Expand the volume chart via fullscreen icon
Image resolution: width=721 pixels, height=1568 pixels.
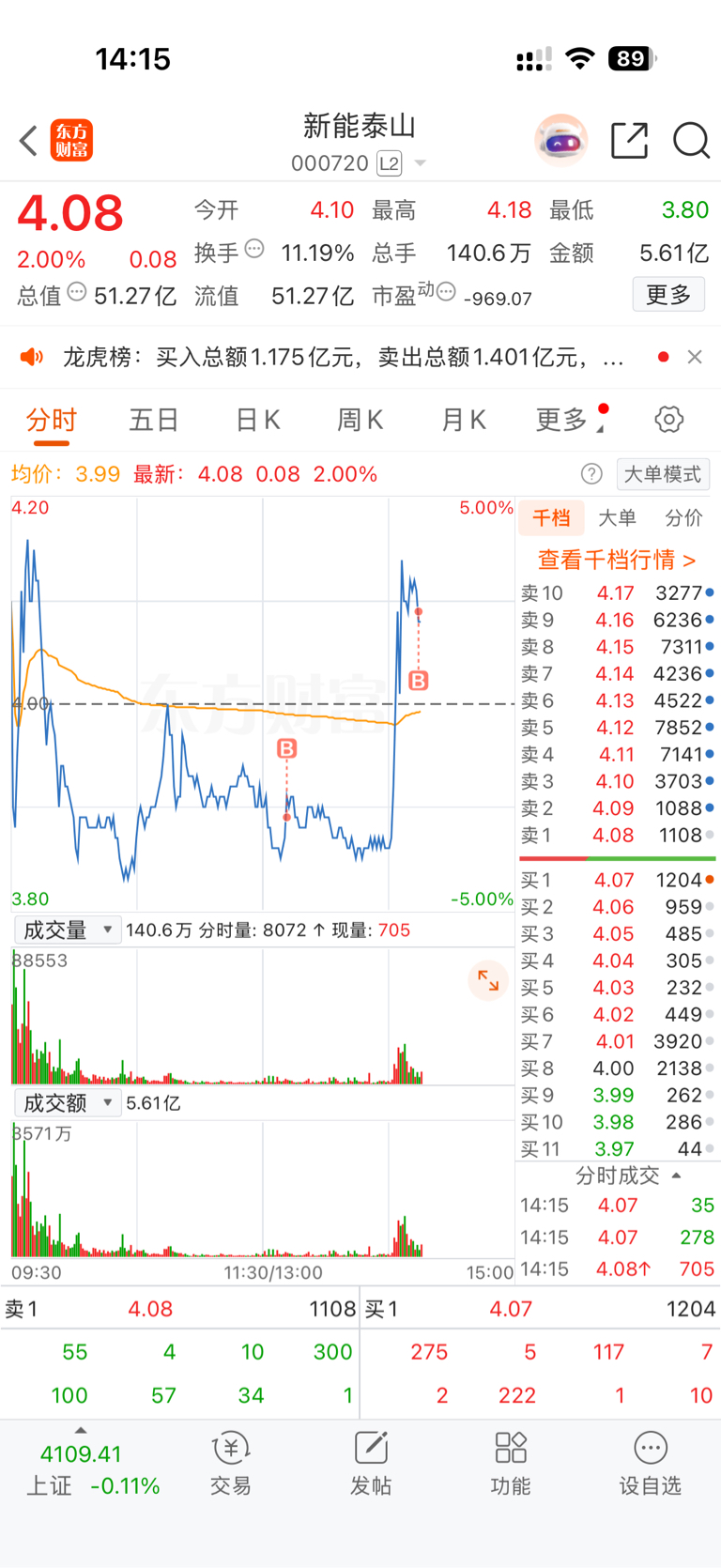coord(488,979)
